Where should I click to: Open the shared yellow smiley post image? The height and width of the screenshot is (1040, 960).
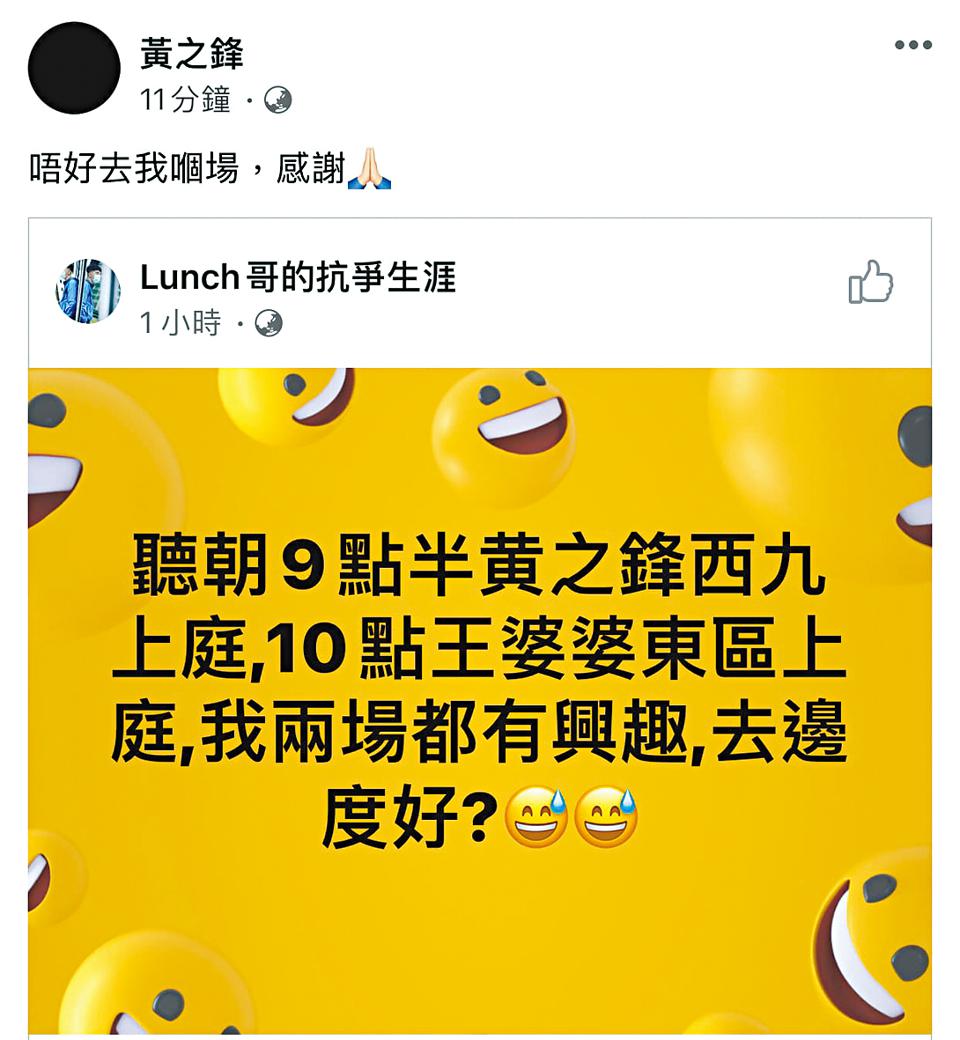[x=480, y=700]
